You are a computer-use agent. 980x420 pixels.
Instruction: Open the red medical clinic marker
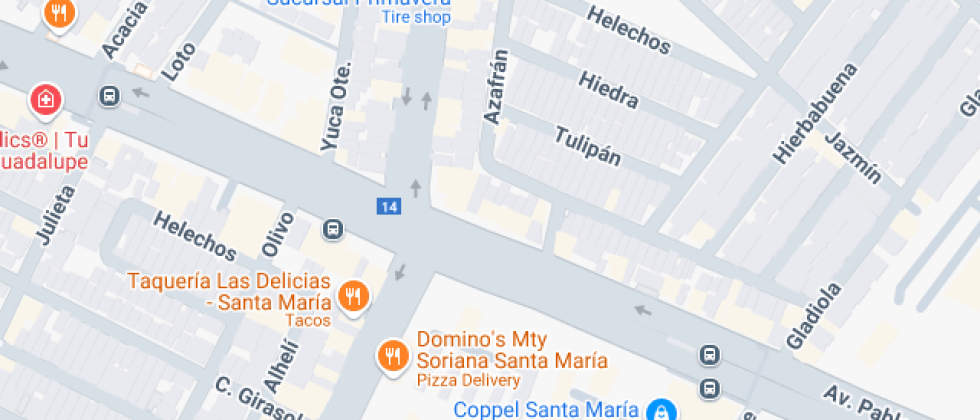tap(46, 99)
